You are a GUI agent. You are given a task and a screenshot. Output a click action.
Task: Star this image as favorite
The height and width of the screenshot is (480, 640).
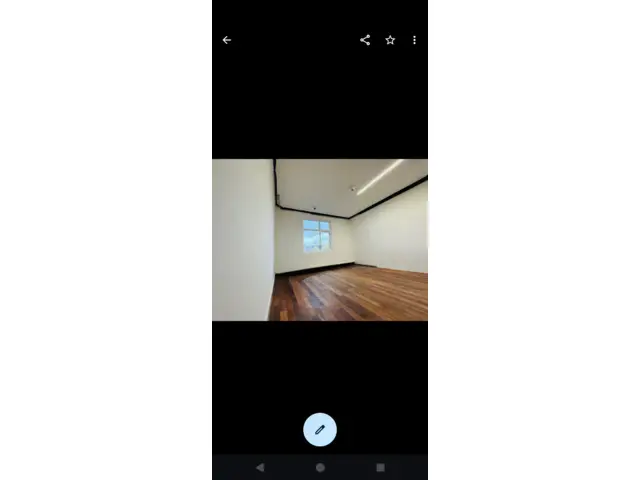point(390,40)
